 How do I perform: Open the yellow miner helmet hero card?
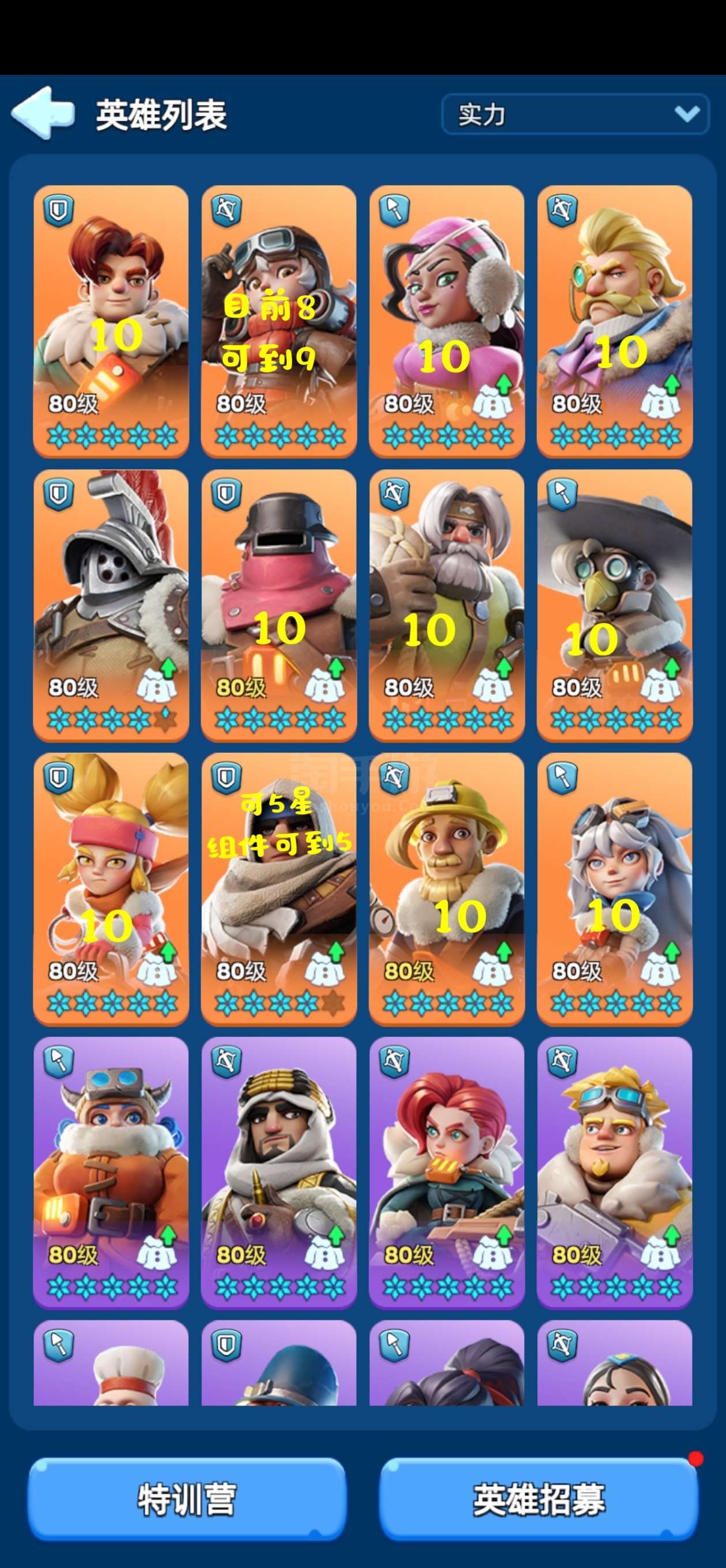point(447,889)
